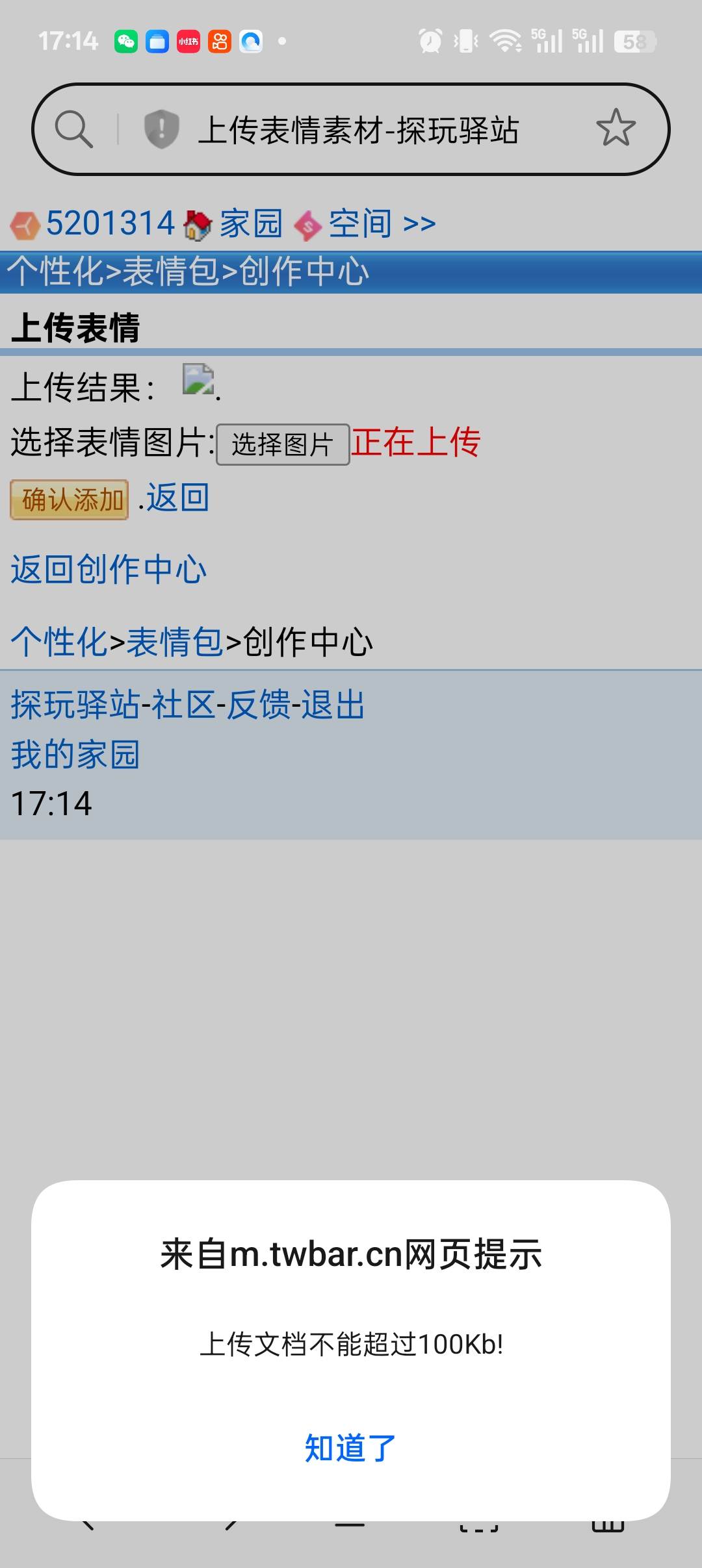The height and width of the screenshot is (1568, 702).
Task: Open 个性化 in the lower breadcrumb
Action: (x=59, y=642)
